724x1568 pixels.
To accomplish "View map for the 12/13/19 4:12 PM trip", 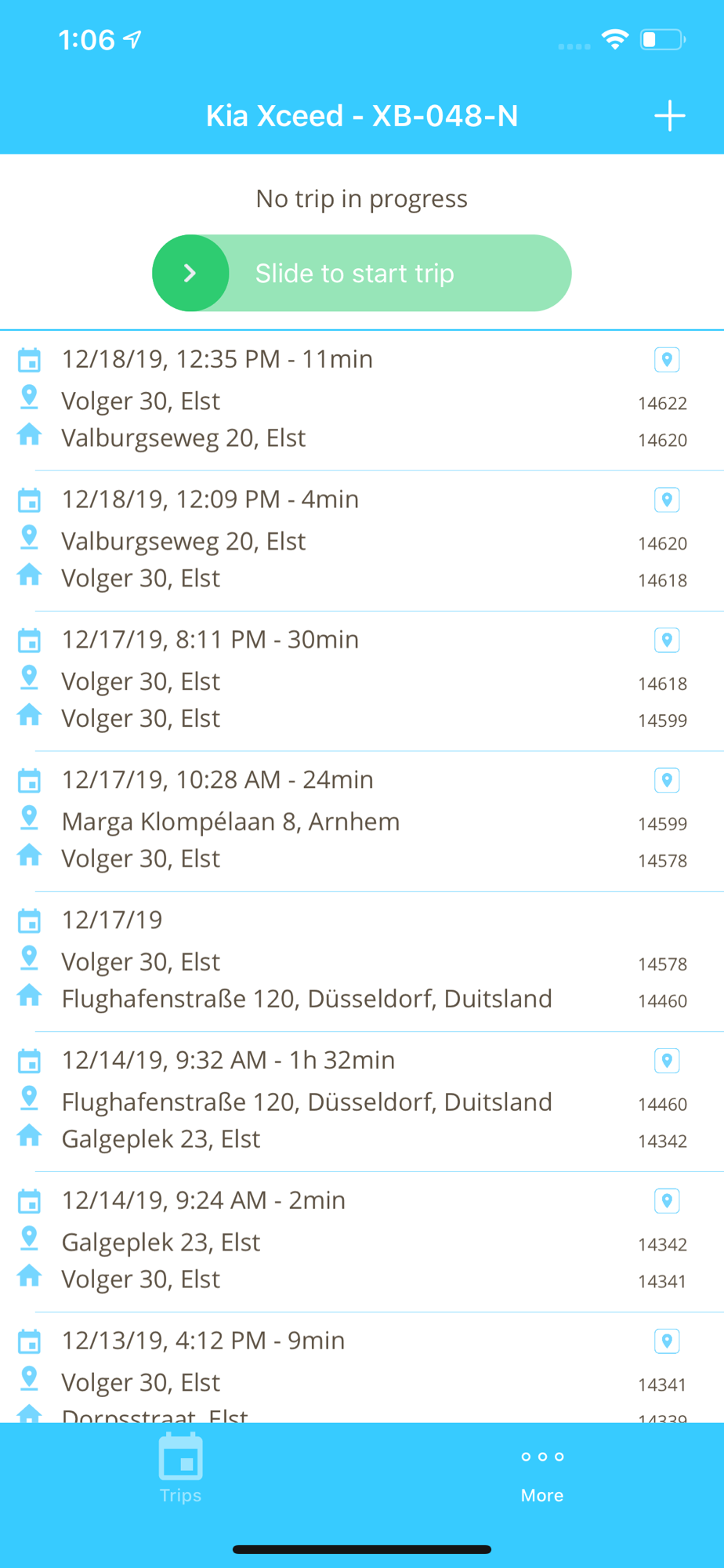I will [x=667, y=1341].
